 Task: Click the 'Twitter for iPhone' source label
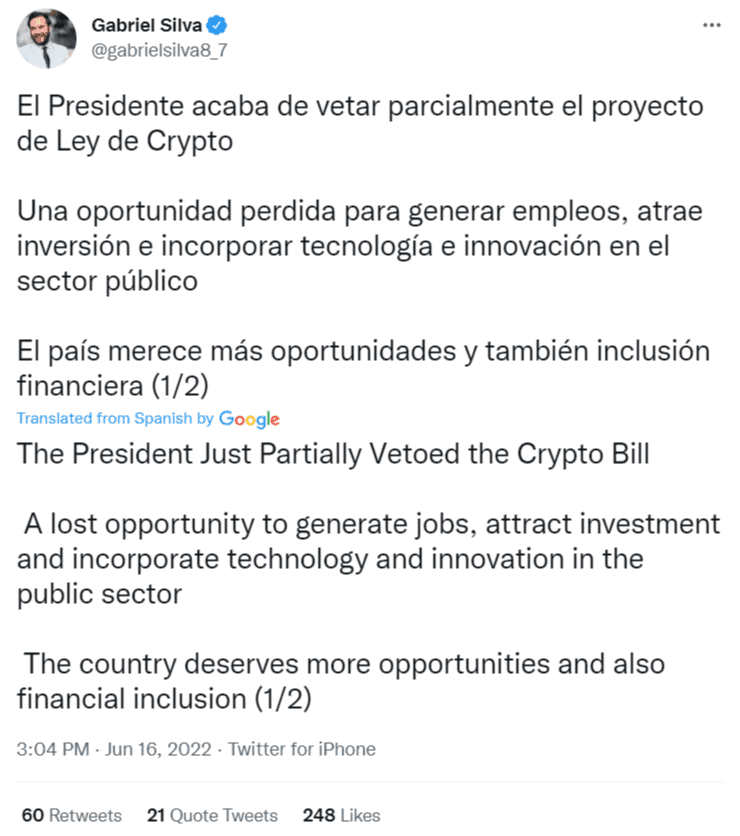point(300,748)
